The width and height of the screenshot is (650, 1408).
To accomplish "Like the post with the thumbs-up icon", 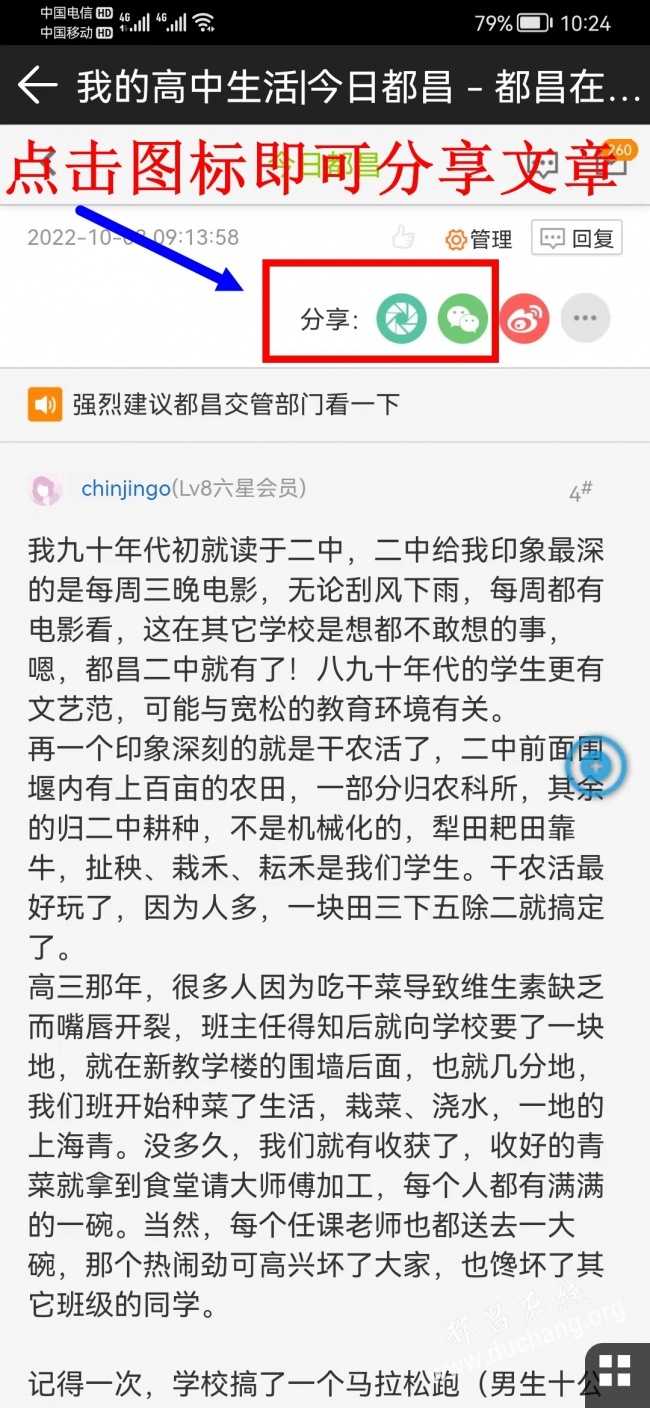I will [403, 238].
